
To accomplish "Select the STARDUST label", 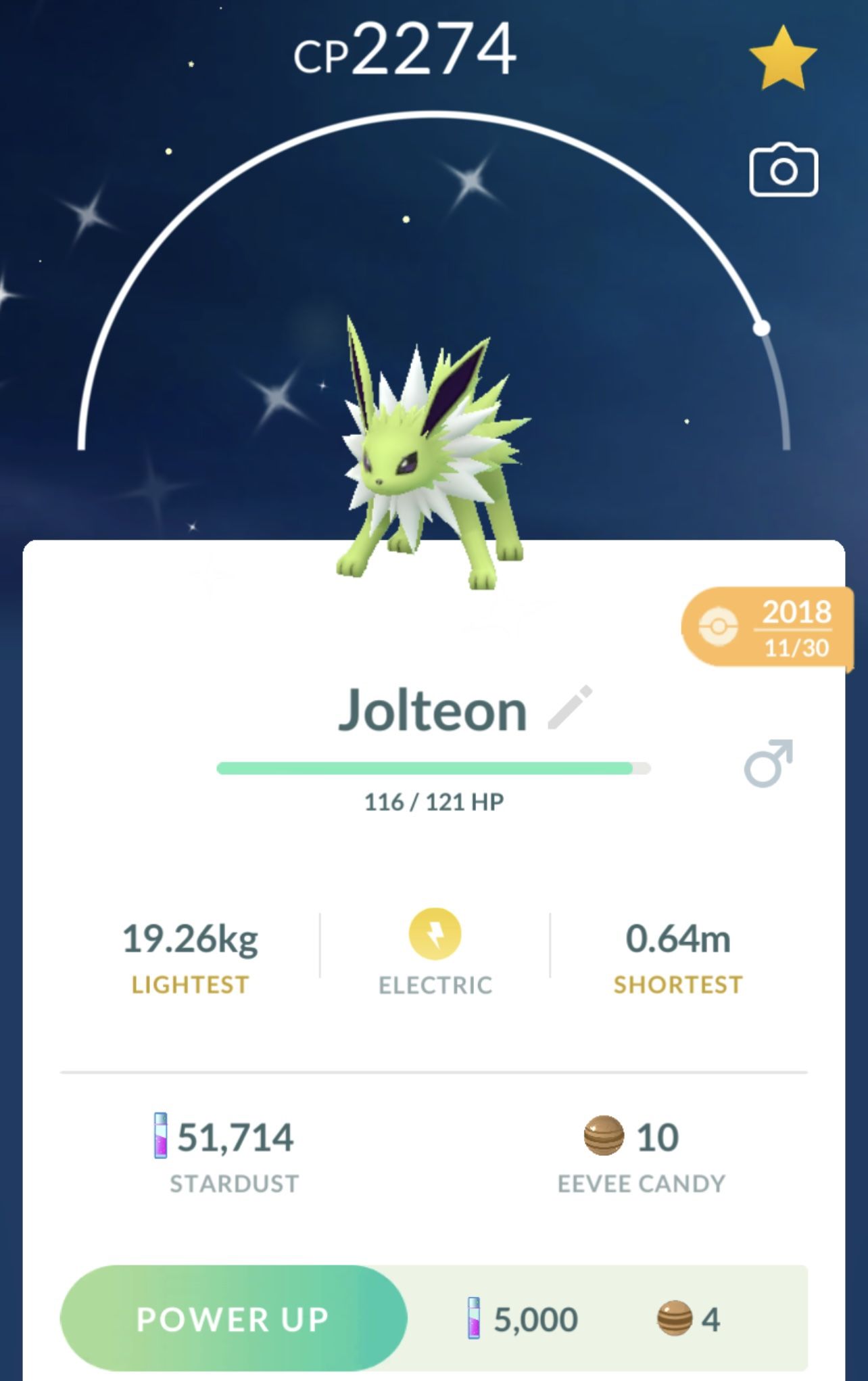I will click(x=235, y=1182).
